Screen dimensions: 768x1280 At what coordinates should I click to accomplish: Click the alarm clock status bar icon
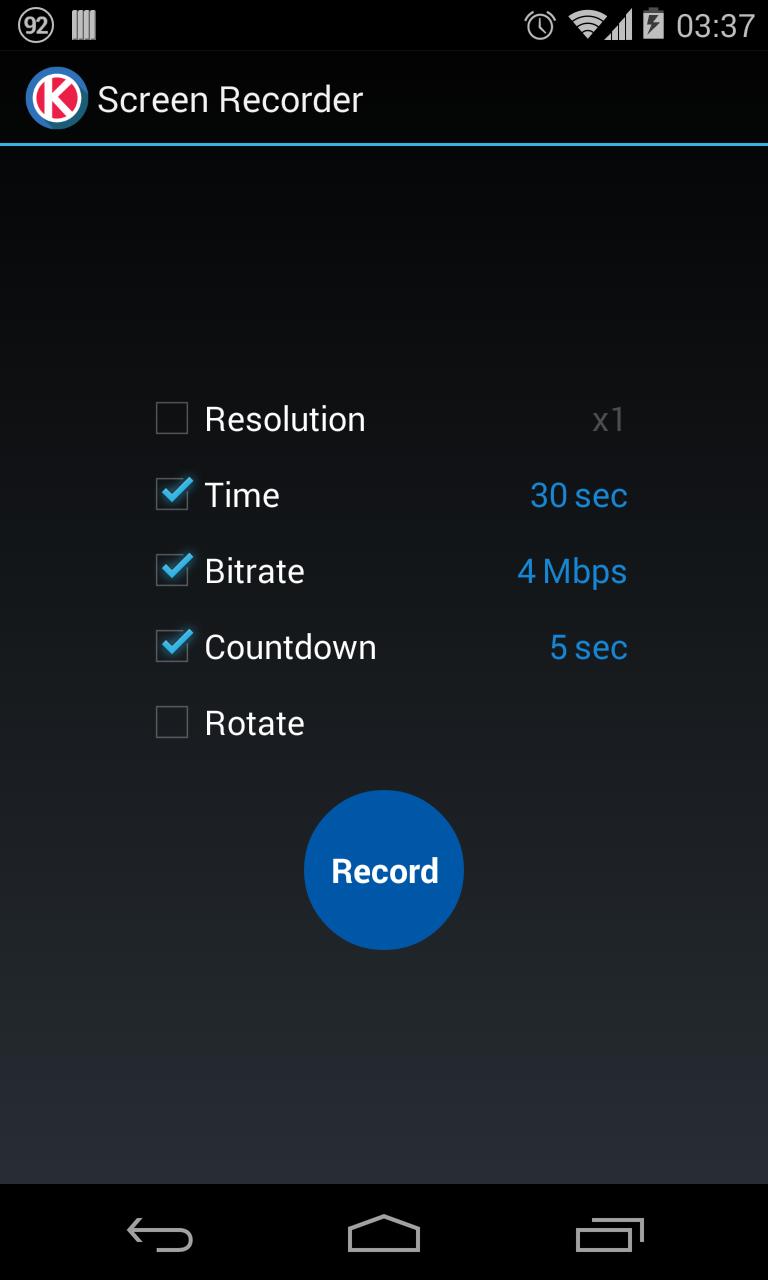(x=541, y=25)
